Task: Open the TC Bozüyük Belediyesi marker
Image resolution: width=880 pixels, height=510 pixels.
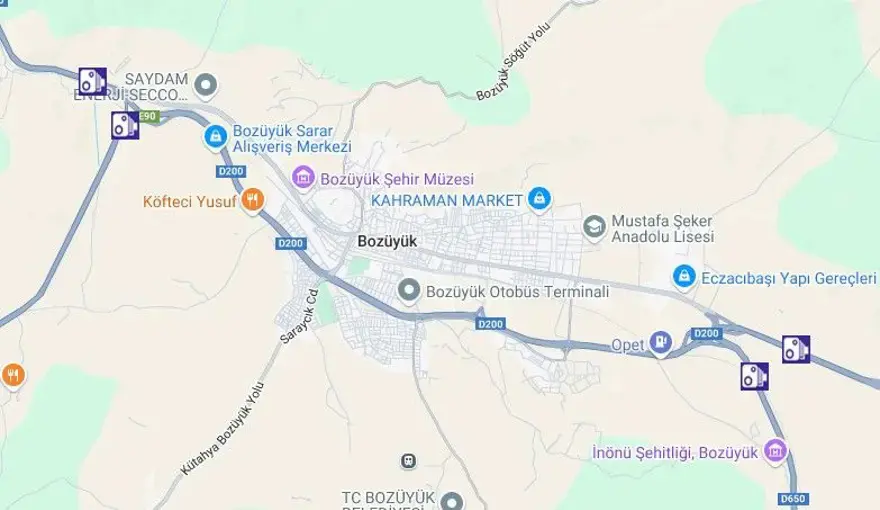Action: [452, 500]
